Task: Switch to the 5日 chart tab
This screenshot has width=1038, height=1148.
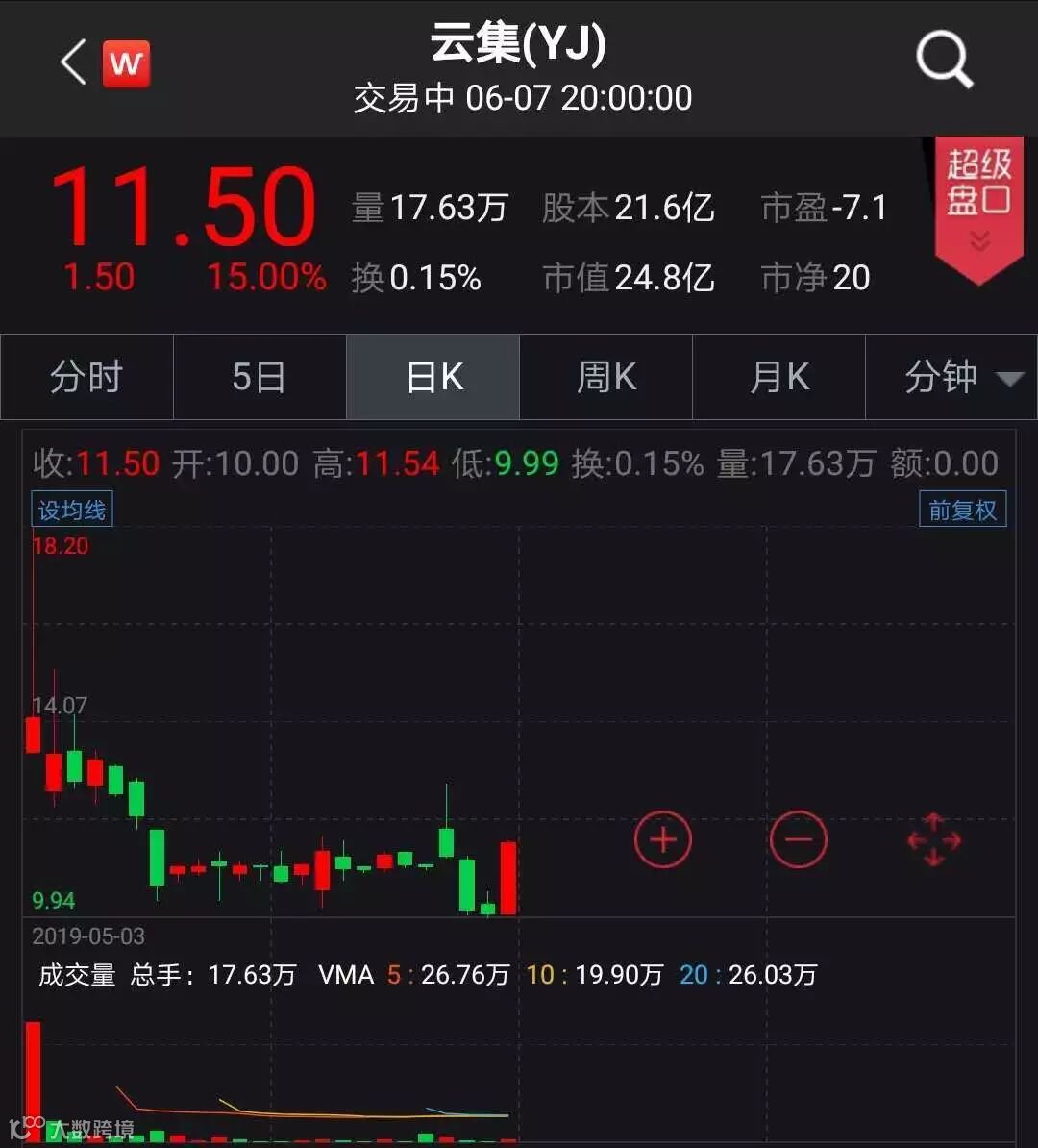Action: click(259, 377)
